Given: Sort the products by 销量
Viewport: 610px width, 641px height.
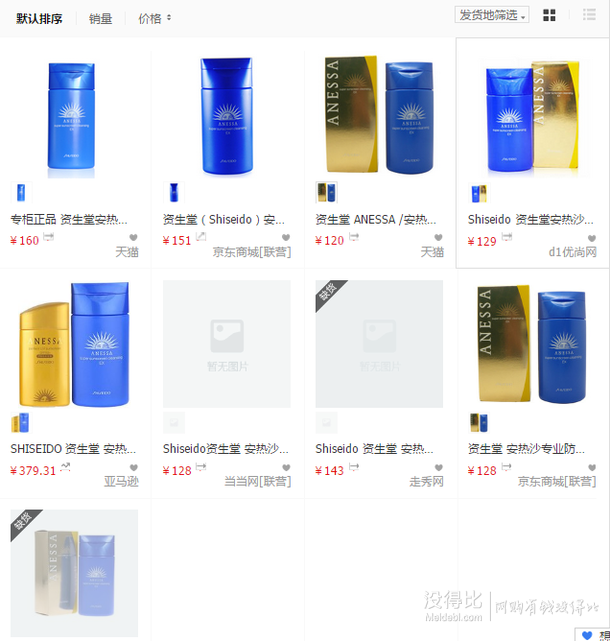Looking at the screenshot, I should (100, 18).
